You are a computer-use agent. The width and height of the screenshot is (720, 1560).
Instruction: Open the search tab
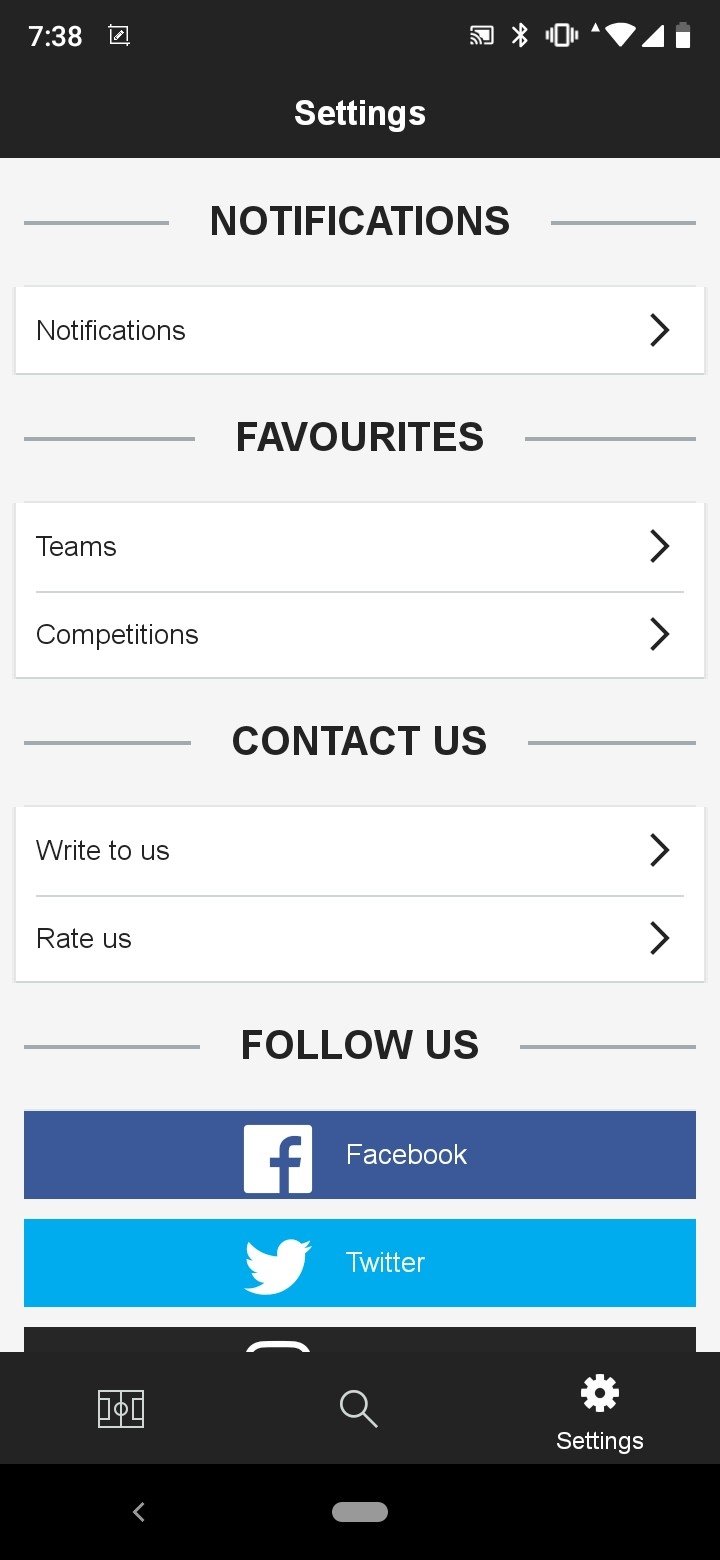click(358, 1409)
